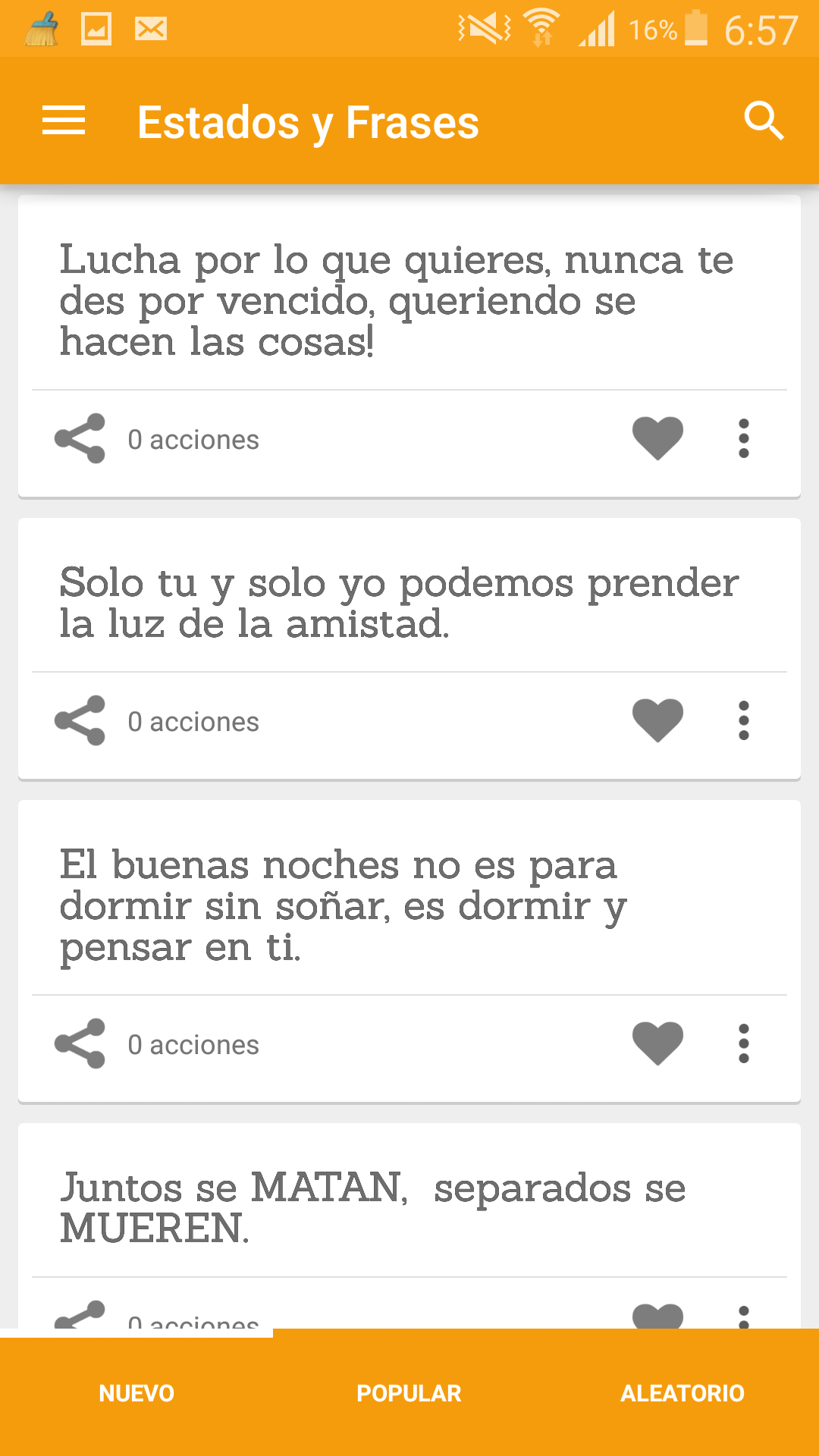
Task: Switch to the NUEVO tab
Action: [136, 1393]
